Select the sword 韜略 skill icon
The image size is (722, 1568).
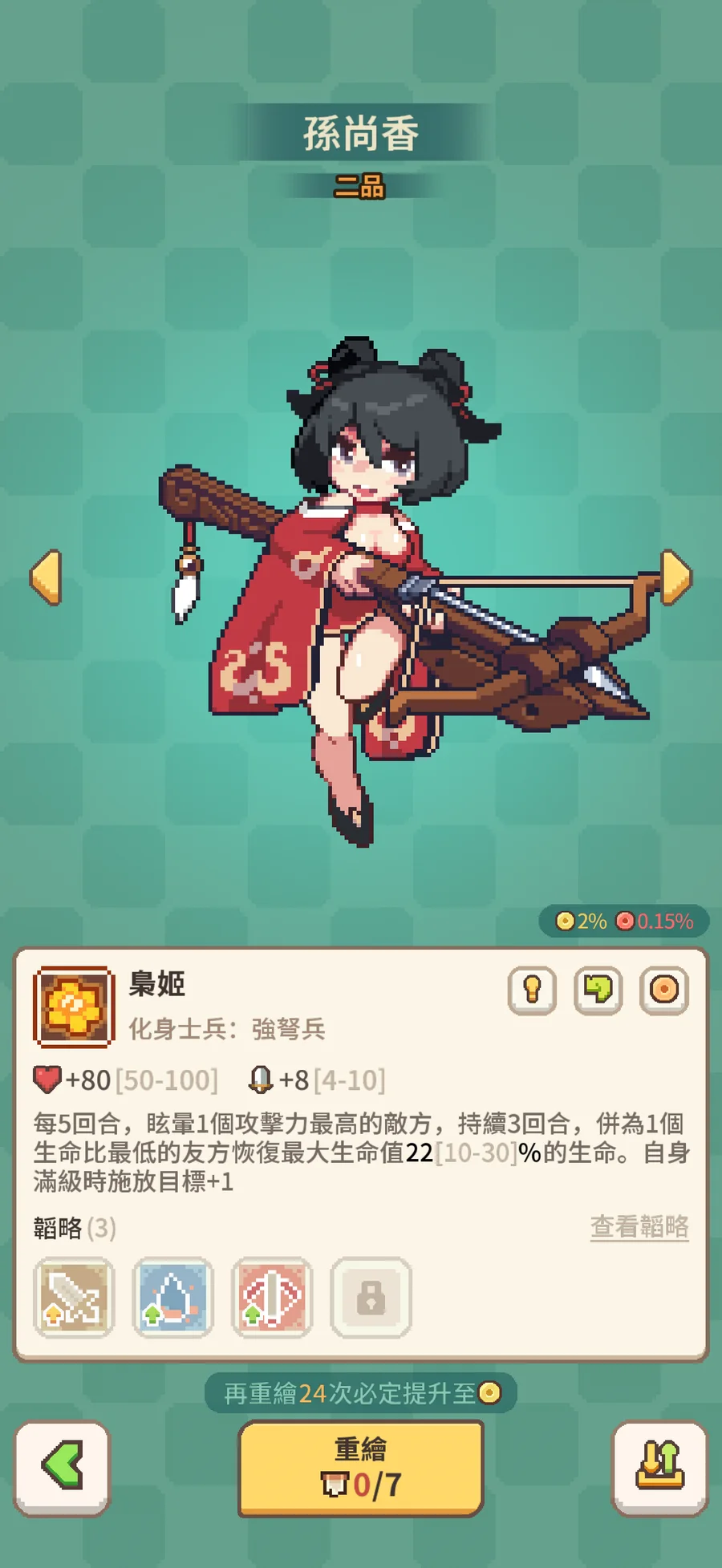[x=74, y=1298]
